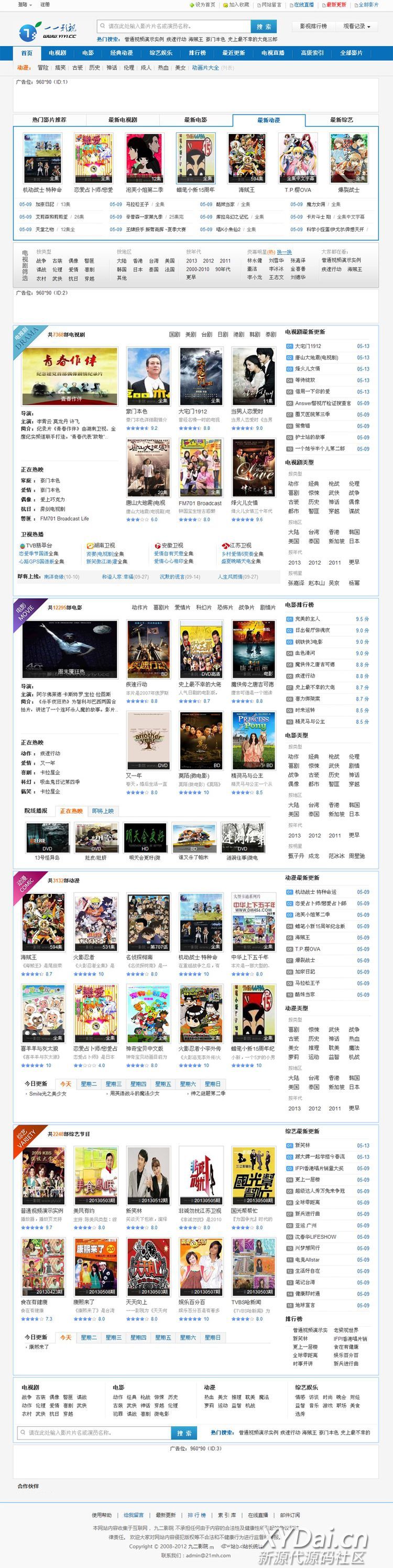Viewport: 393px width, 1568px height.
Task: Tap the 搜索 button beside the top search box
Action: click(264, 26)
